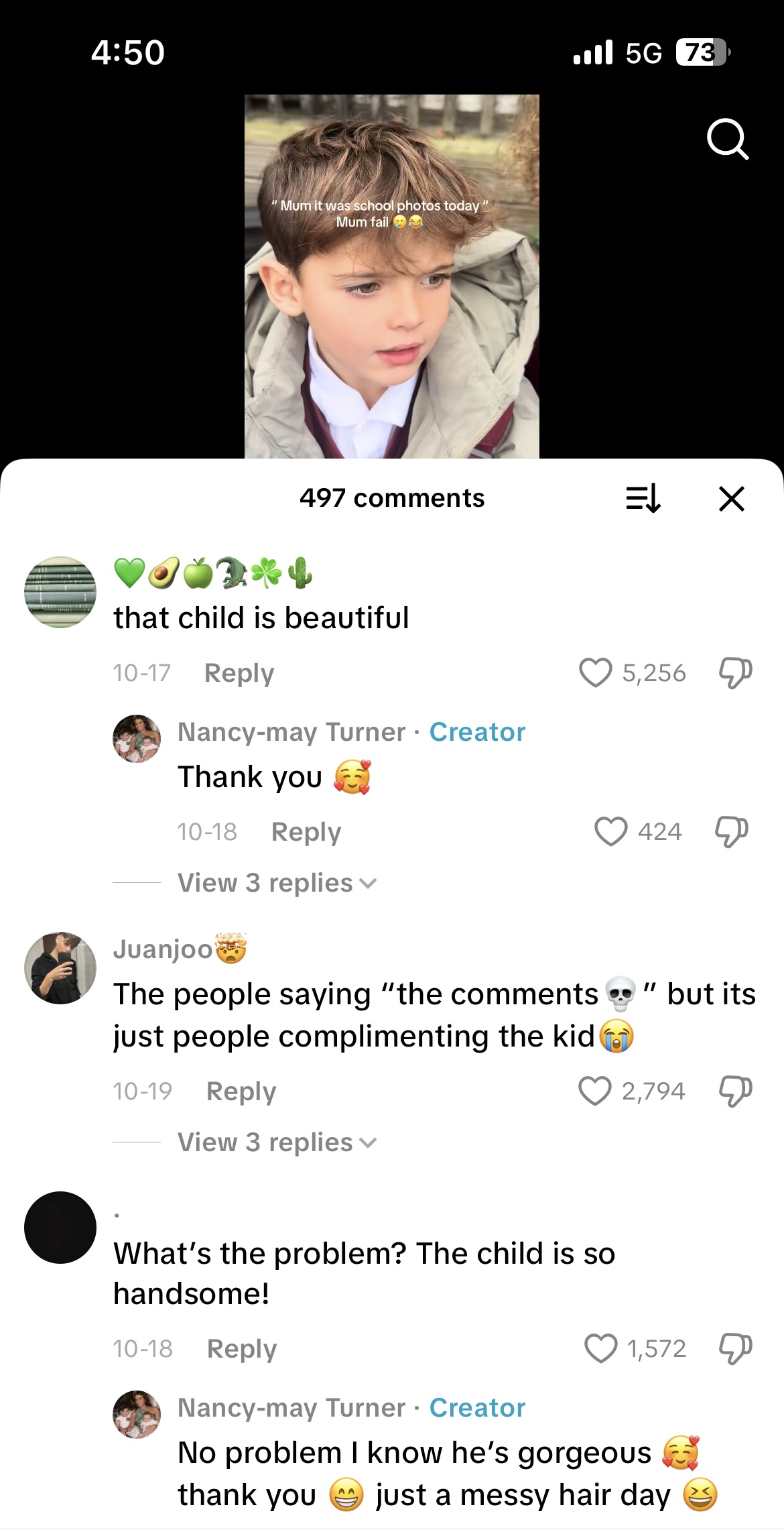This screenshot has height=1540, width=784.
Task: Dislike Juanjoo's comment
Action: (736, 1091)
